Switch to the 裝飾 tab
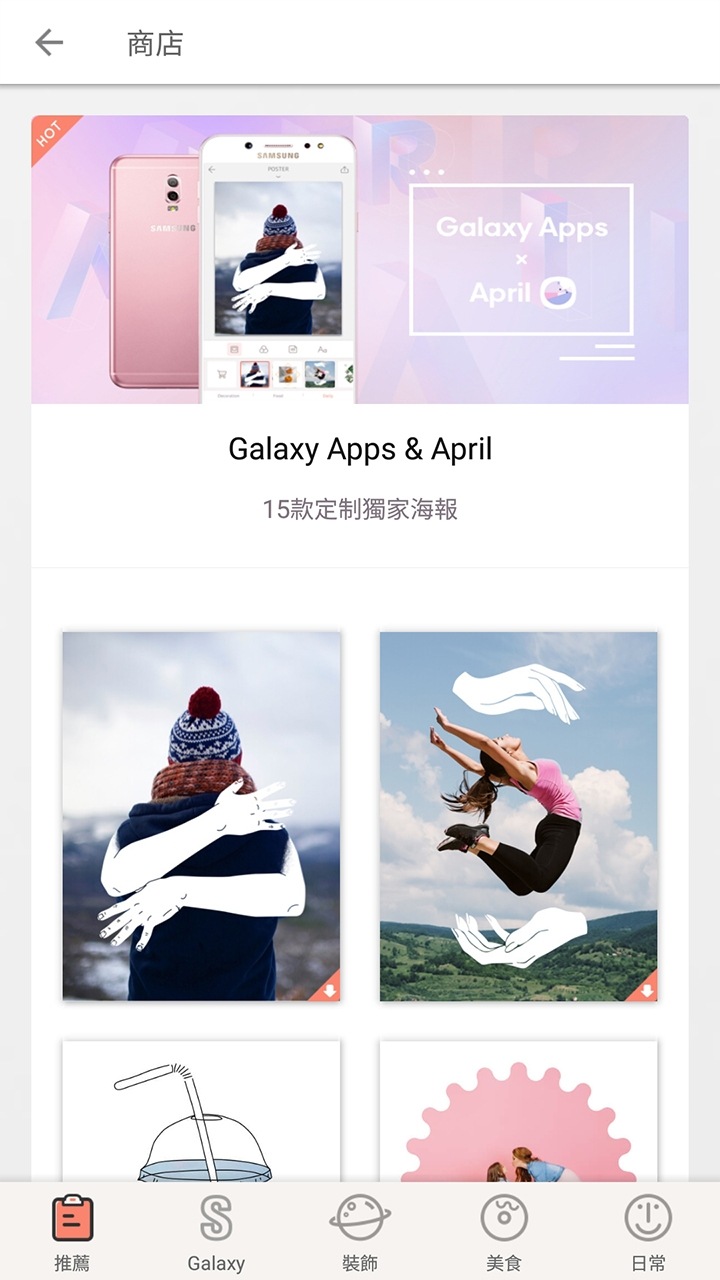720x1280 pixels. (360, 1232)
